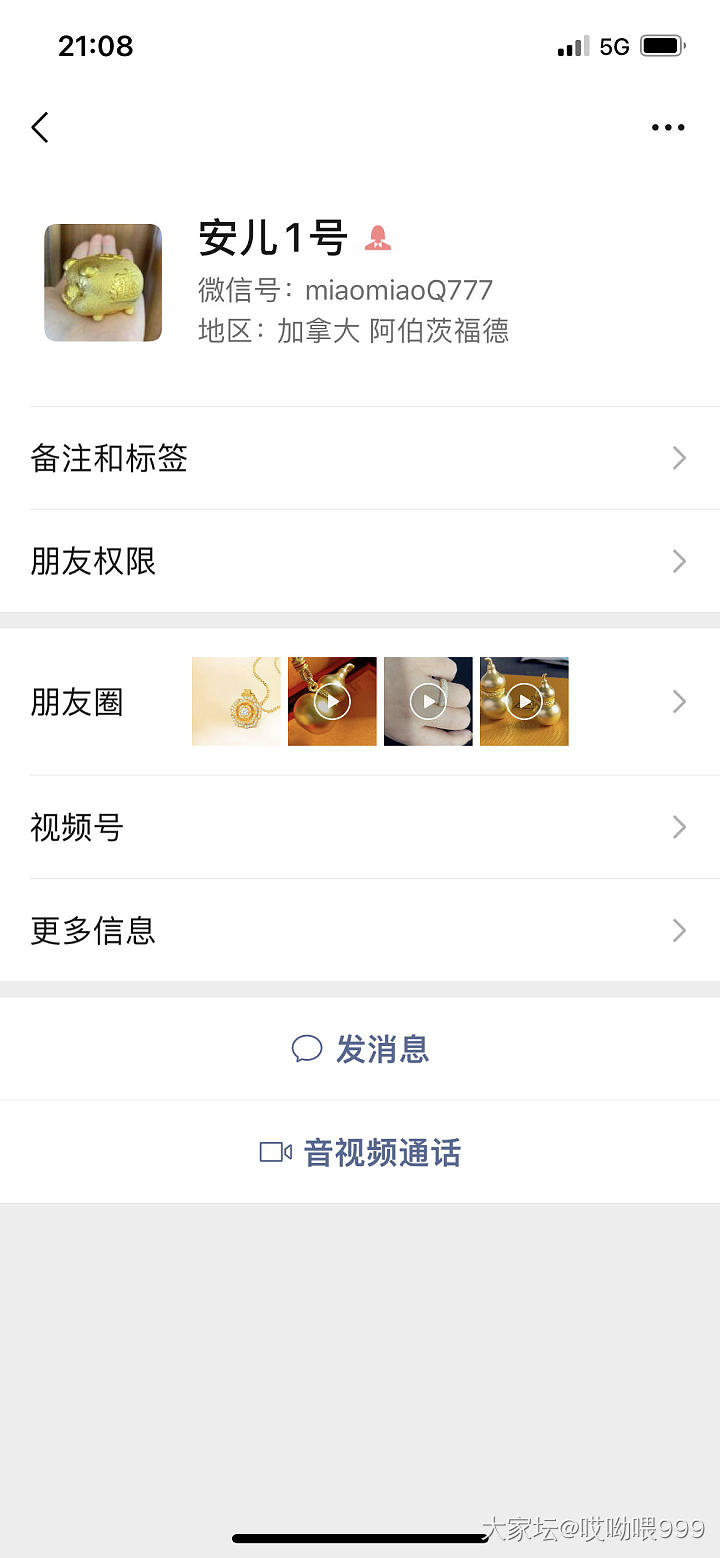This screenshot has width=720, height=1558.
Task: Open 朋友权限 settings
Action: tap(360, 561)
